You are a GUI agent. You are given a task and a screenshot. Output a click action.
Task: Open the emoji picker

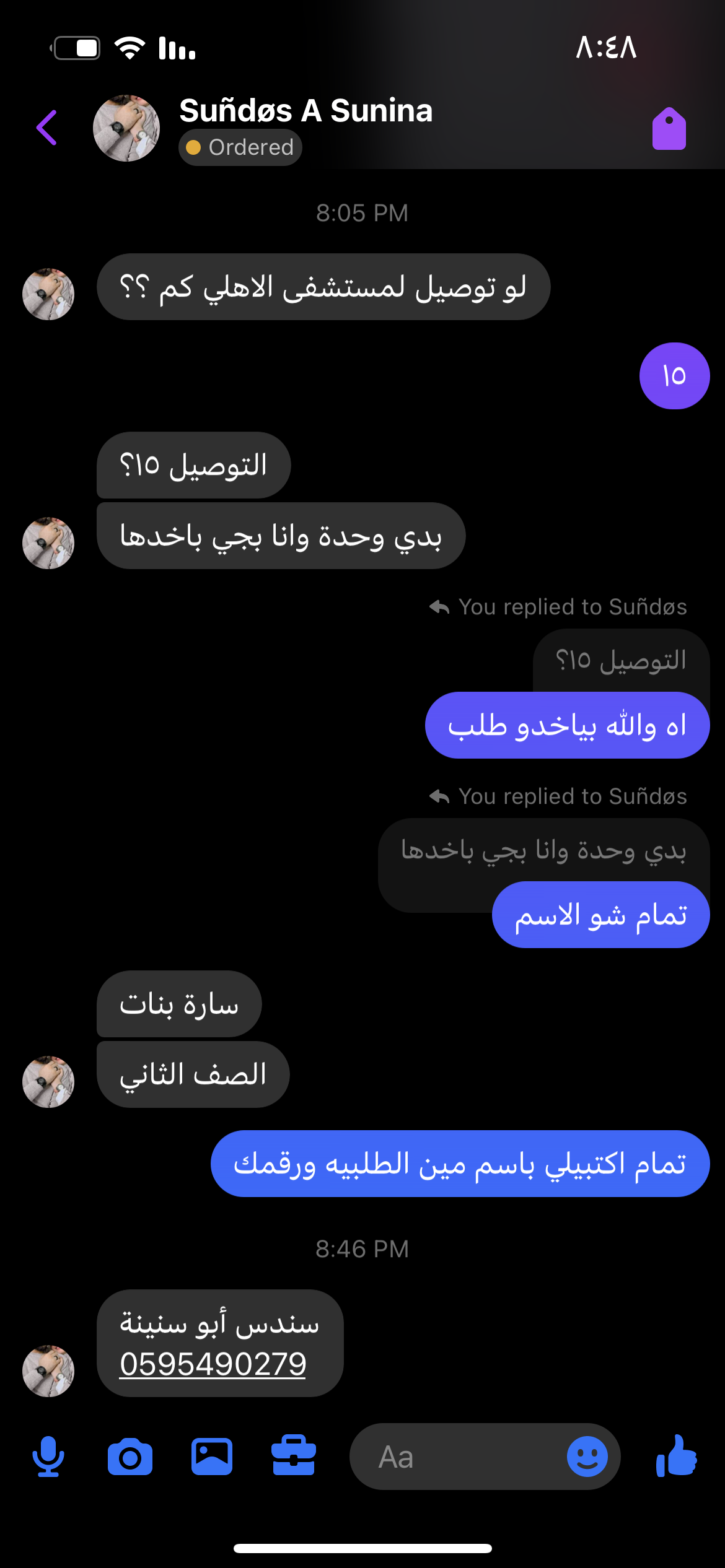(587, 1457)
